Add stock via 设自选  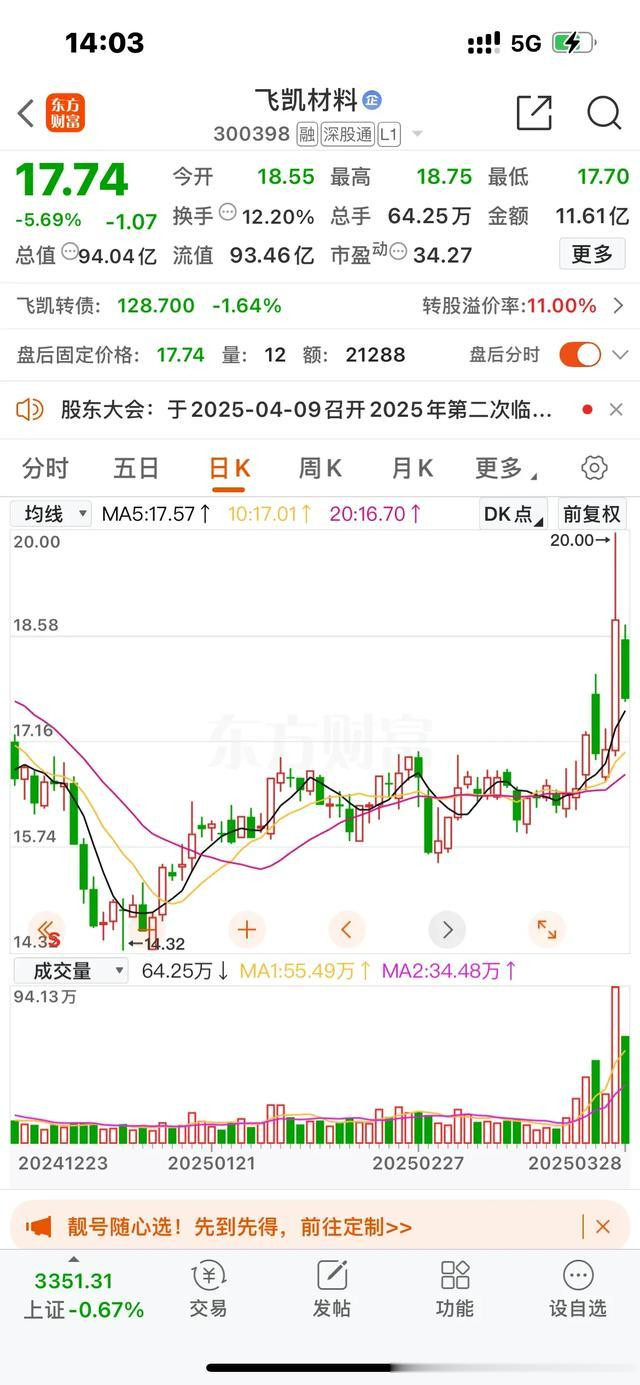click(578, 1289)
